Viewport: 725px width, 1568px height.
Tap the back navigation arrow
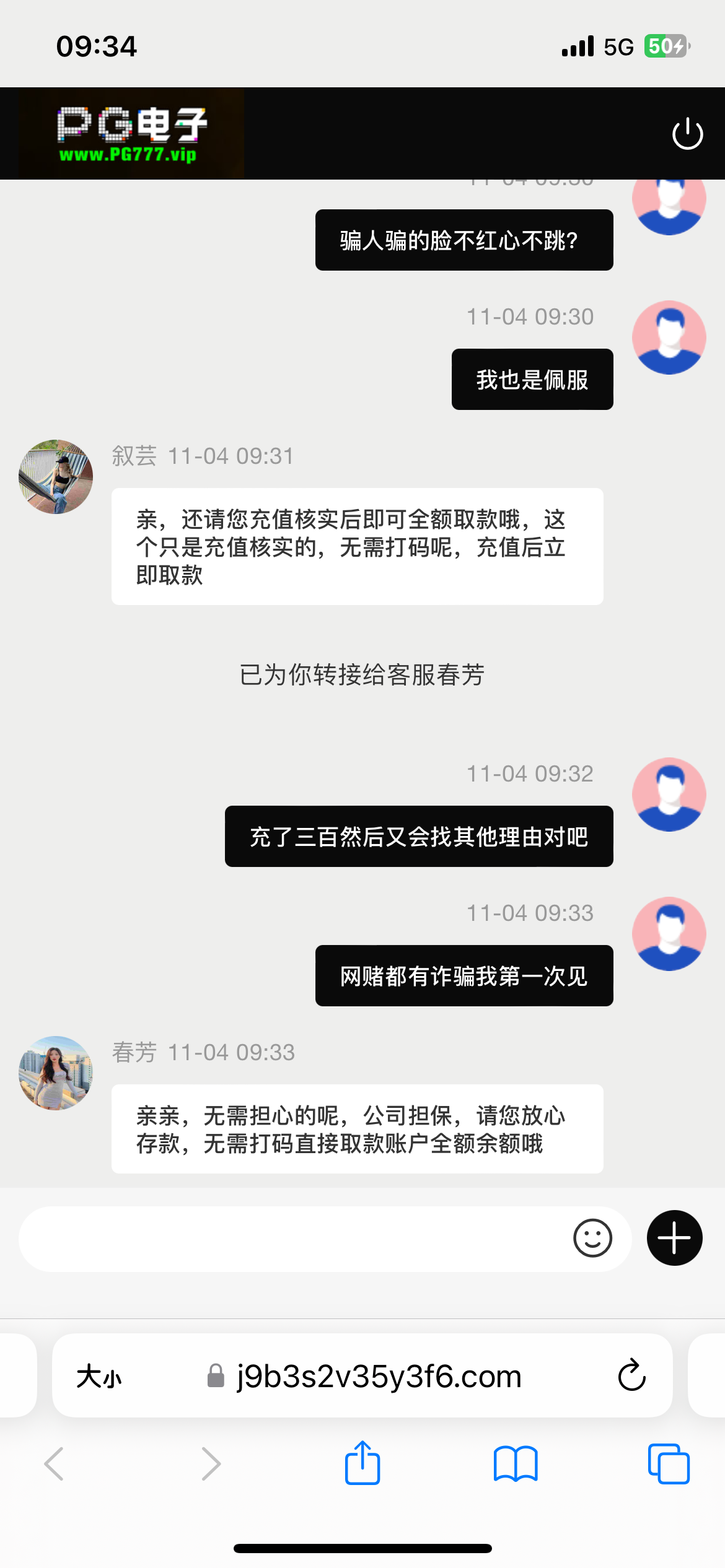(x=53, y=1463)
